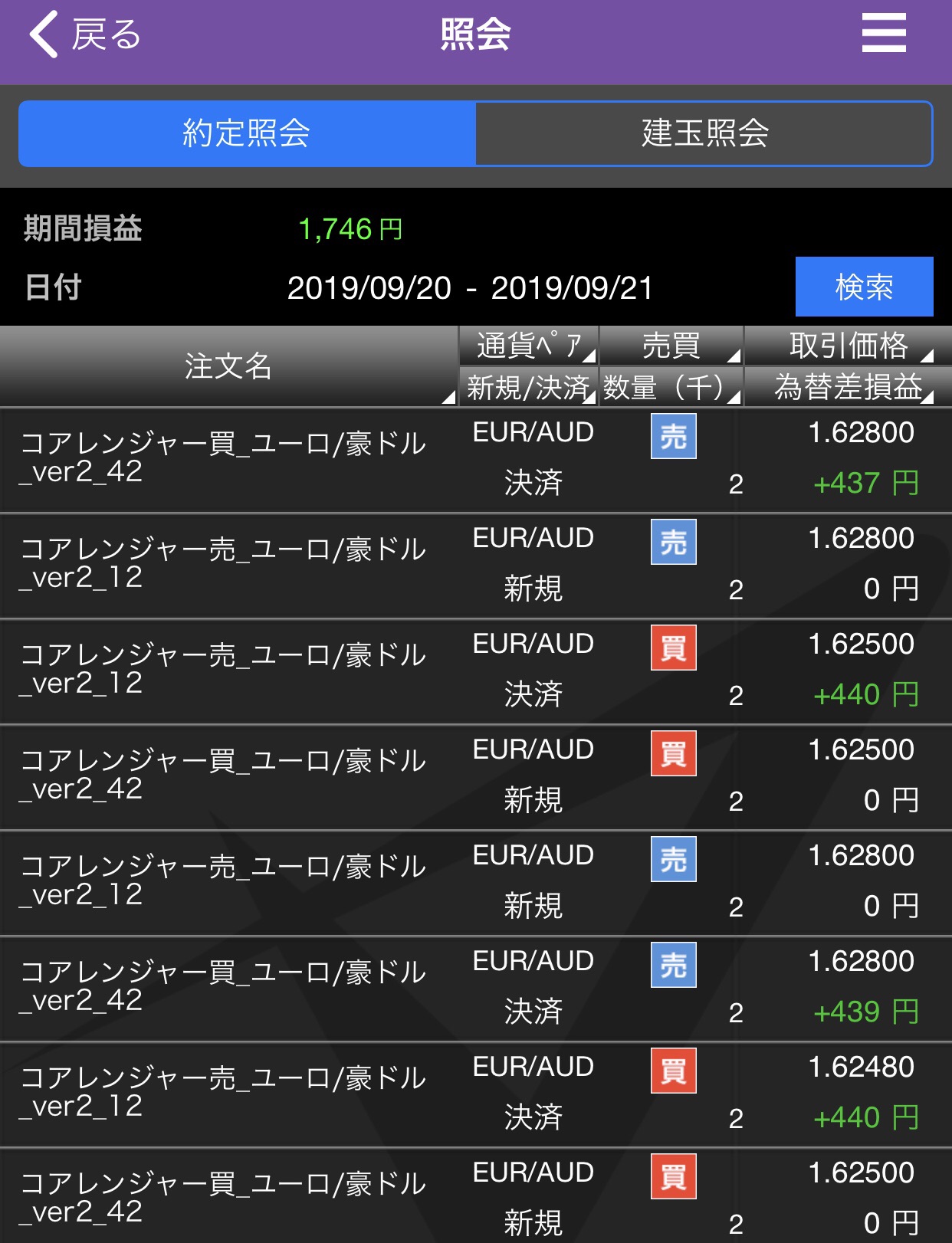Sort by the 注文名 column header
952x1243 pixels.
tap(228, 366)
